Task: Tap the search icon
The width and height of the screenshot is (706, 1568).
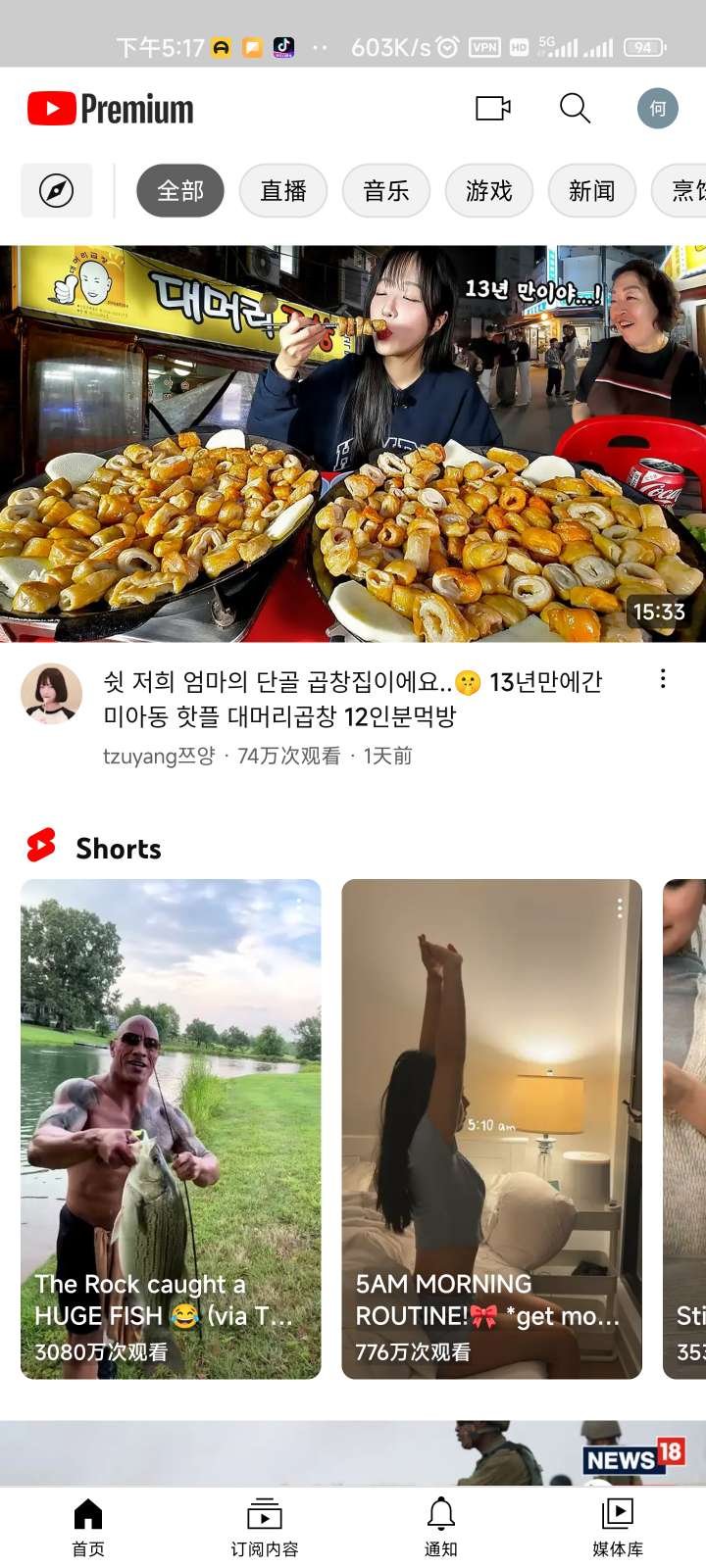Action: [x=575, y=110]
